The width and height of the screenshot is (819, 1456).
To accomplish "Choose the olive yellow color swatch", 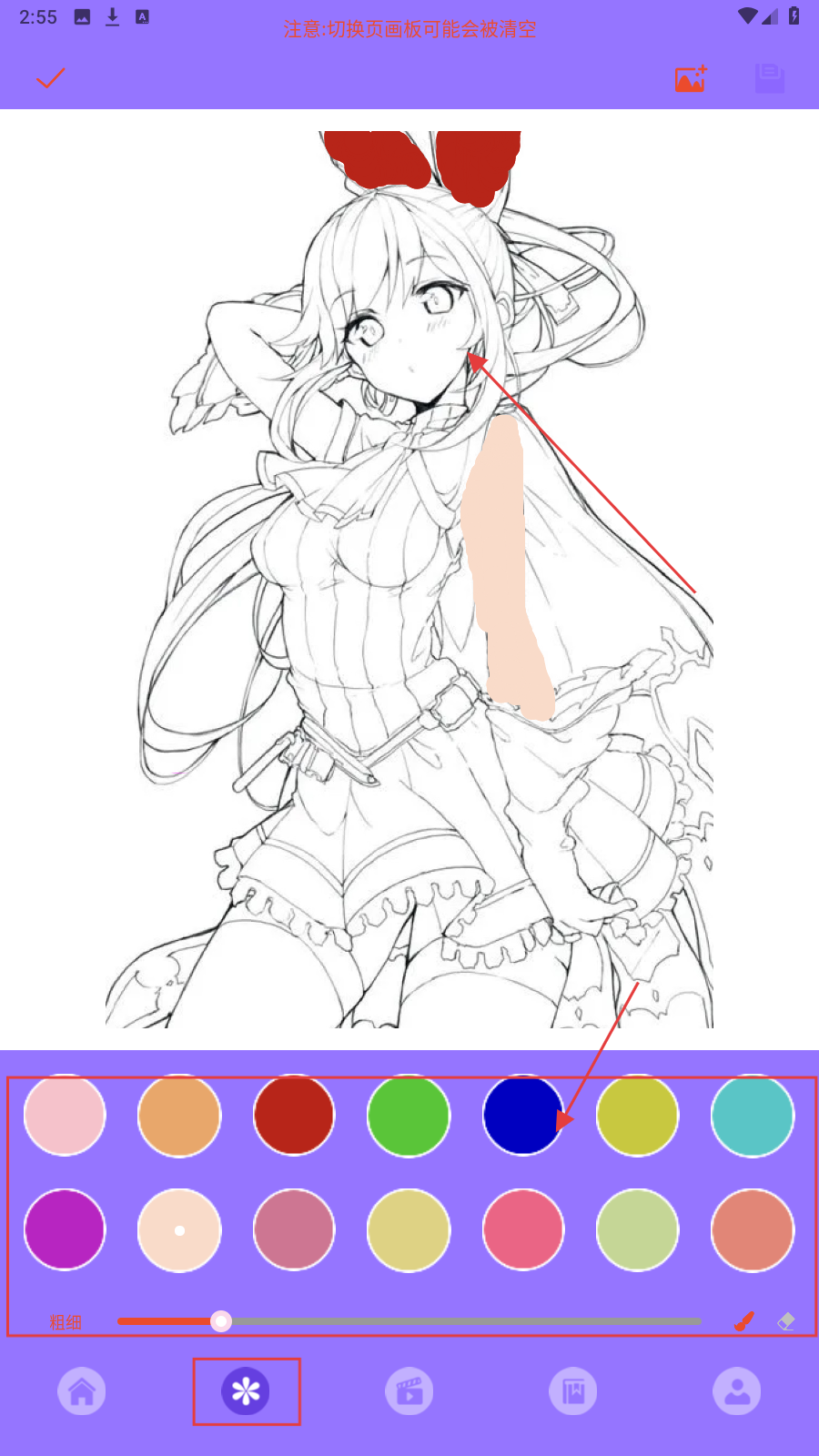I will pyautogui.click(x=637, y=1116).
